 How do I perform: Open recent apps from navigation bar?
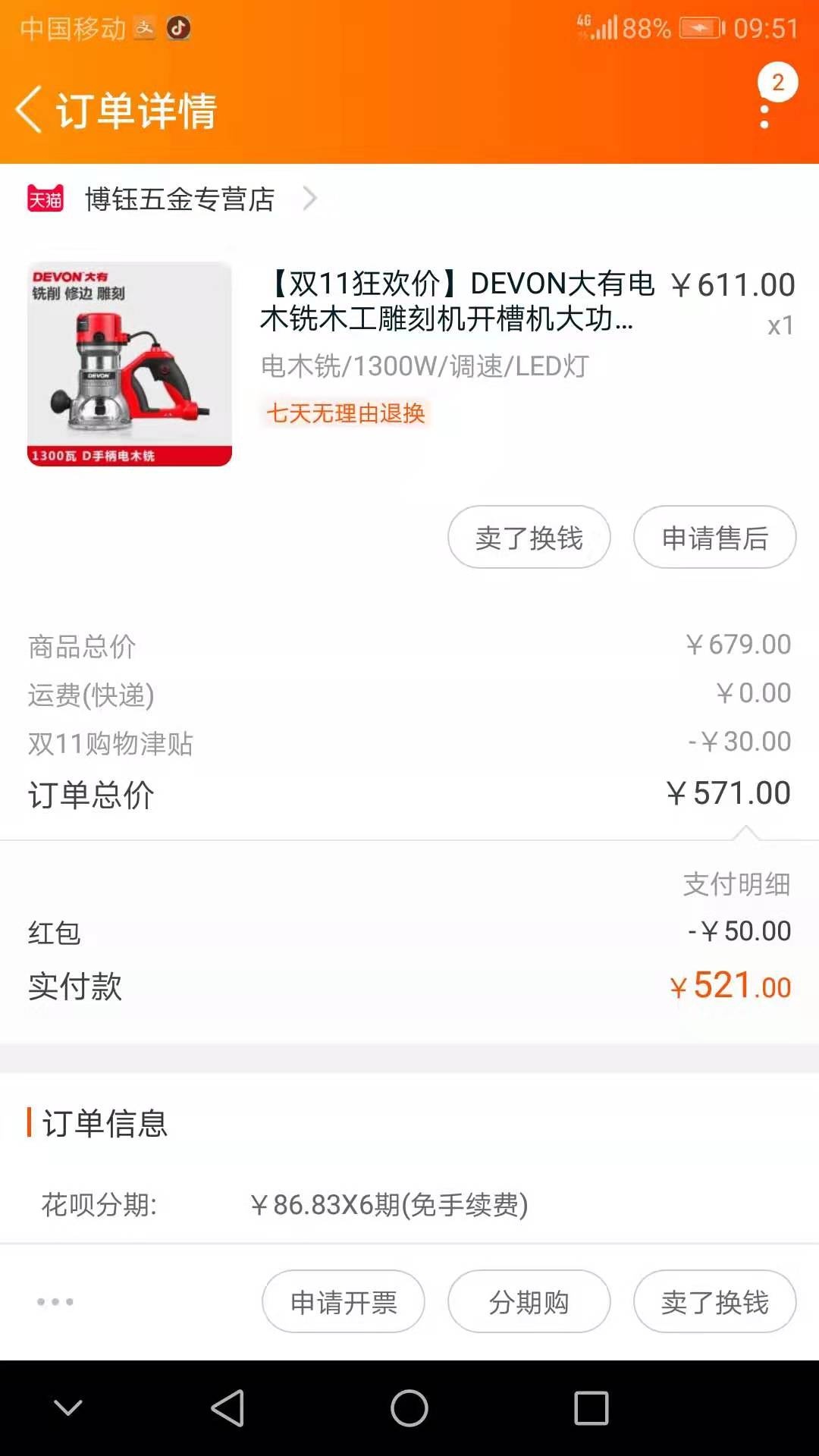tap(591, 1408)
